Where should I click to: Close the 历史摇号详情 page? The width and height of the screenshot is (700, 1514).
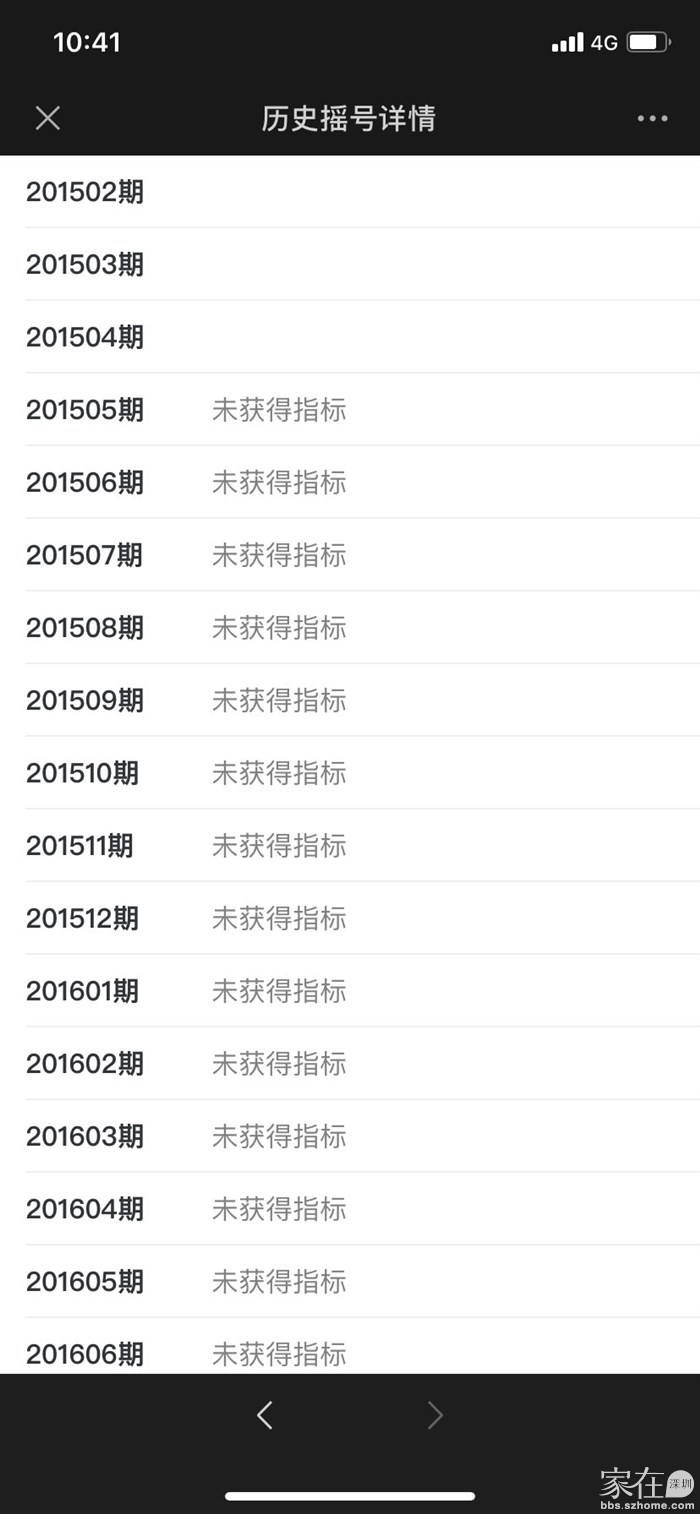point(48,118)
